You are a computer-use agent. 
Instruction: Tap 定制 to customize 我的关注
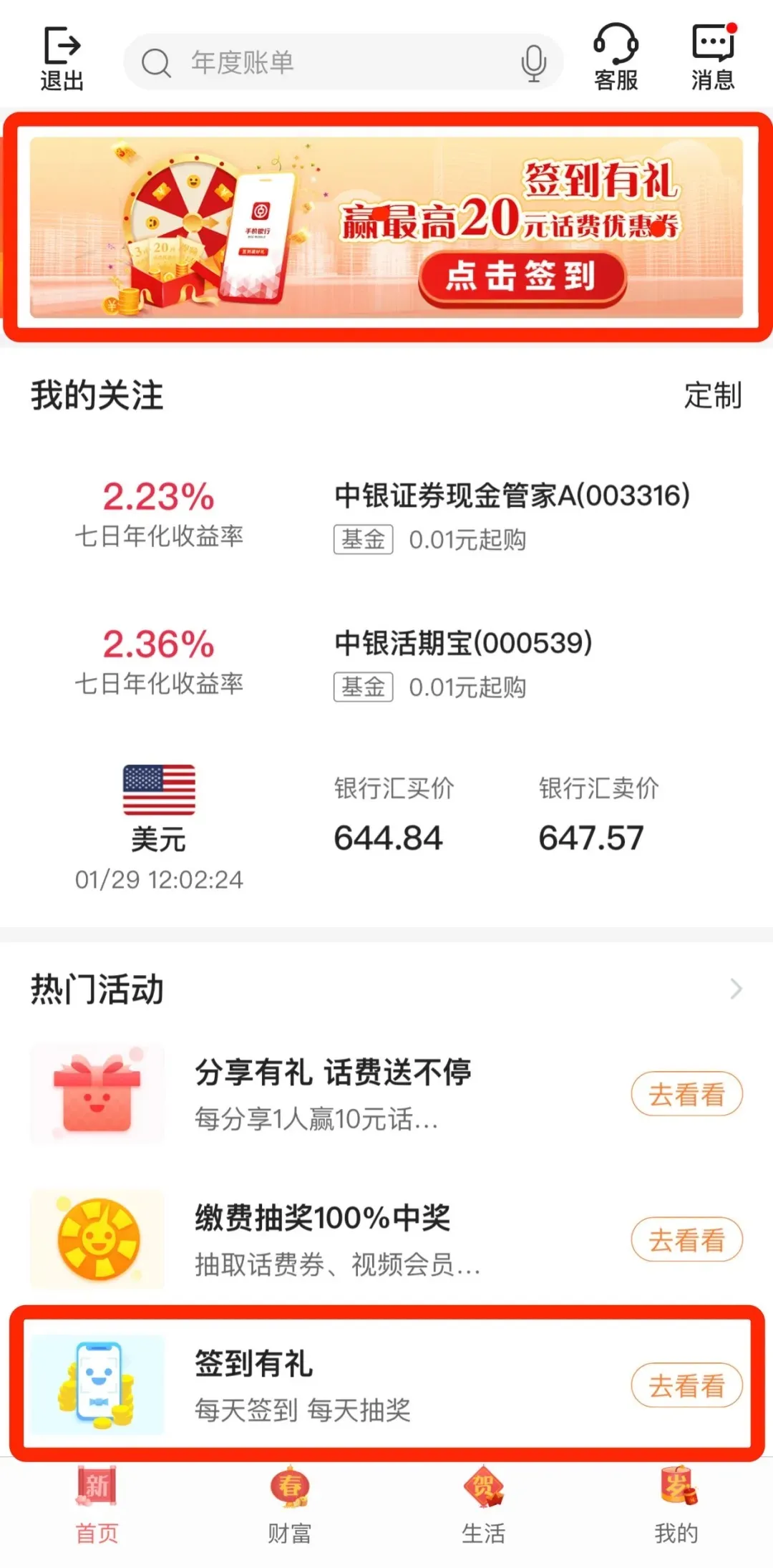coord(713,395)
